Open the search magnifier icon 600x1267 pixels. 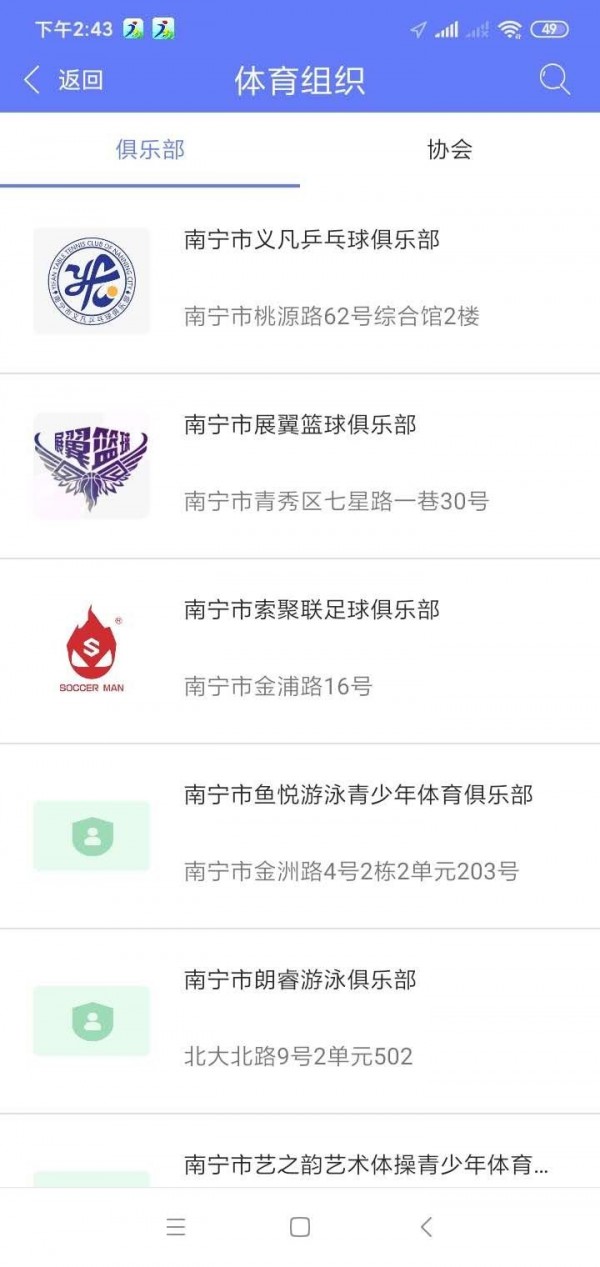[554, 80]
